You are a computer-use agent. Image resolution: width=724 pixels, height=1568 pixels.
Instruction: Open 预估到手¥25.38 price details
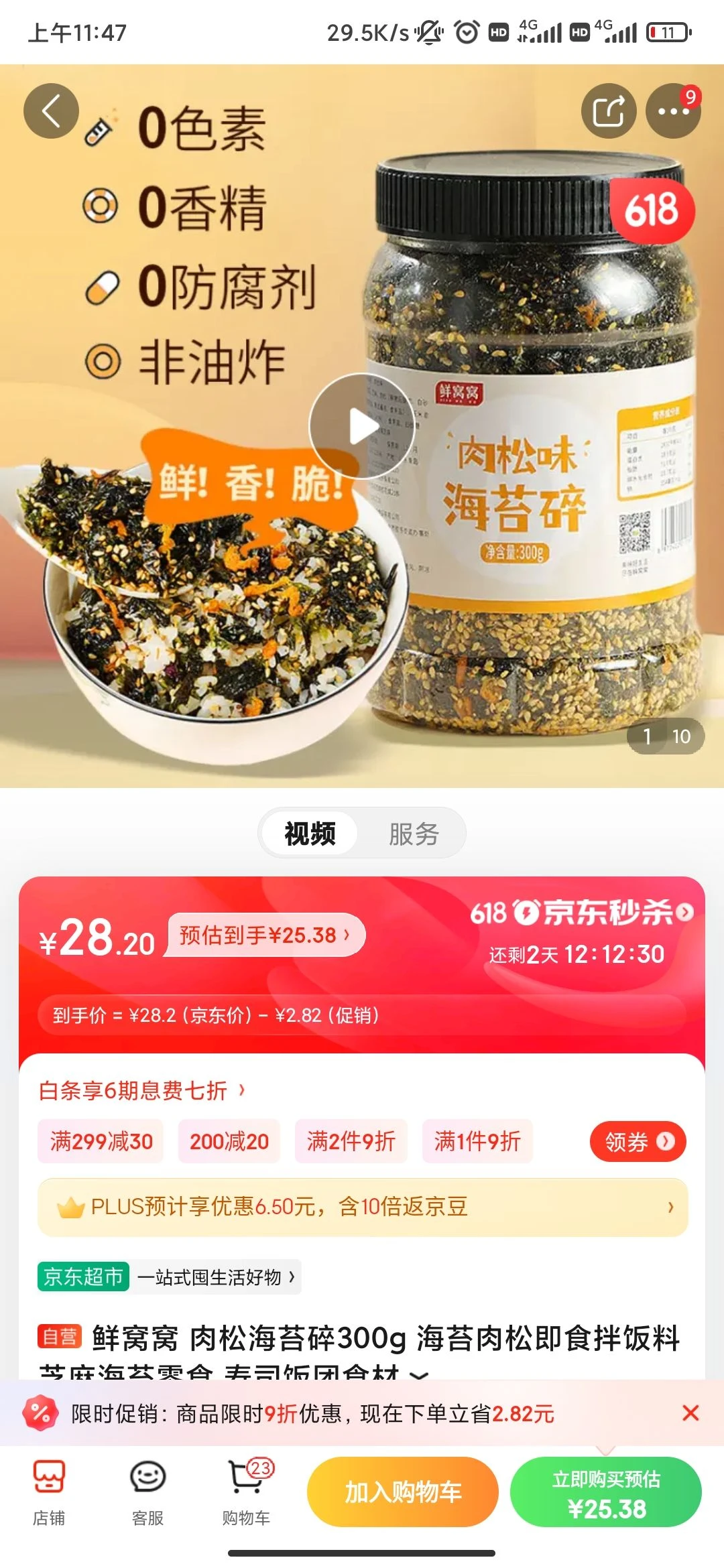(265, 935)
